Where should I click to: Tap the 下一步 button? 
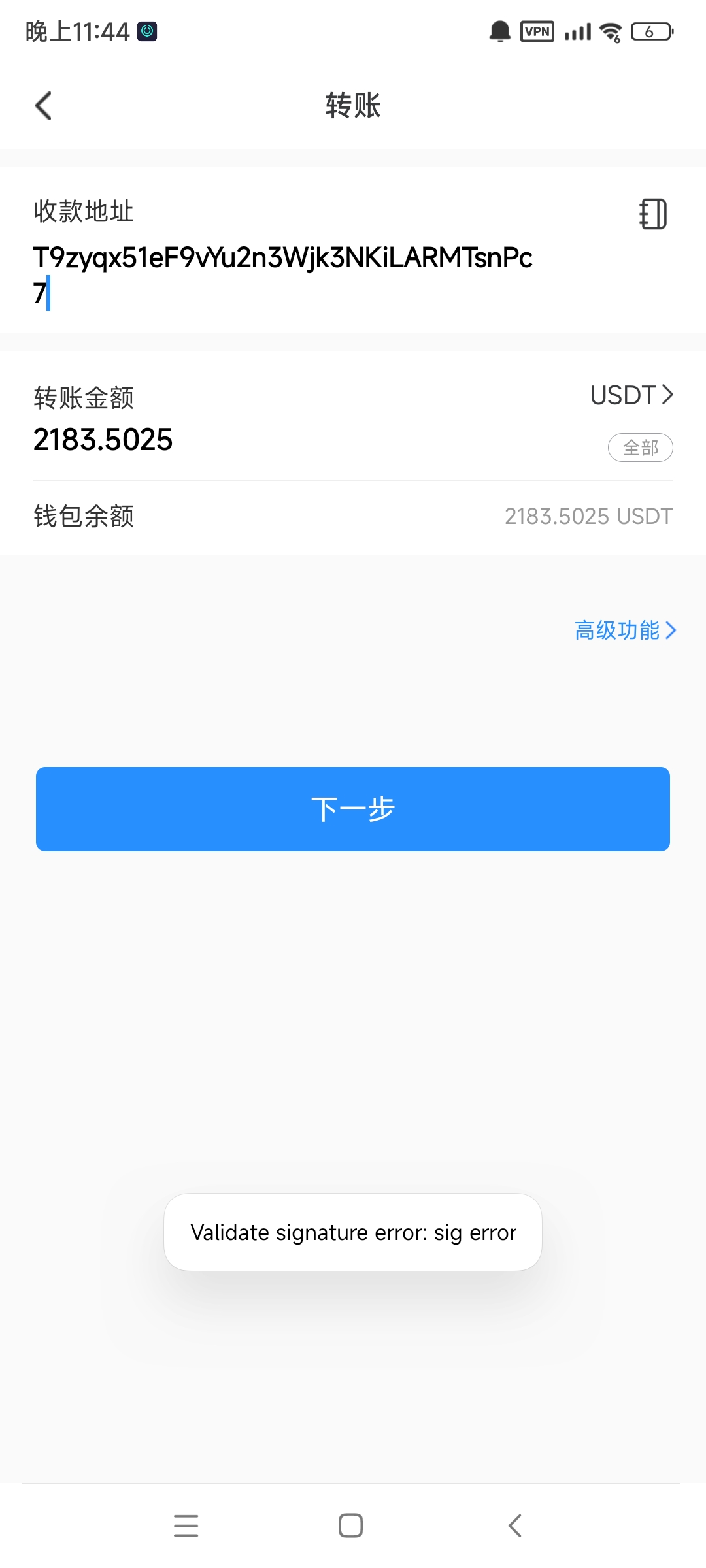353,809
